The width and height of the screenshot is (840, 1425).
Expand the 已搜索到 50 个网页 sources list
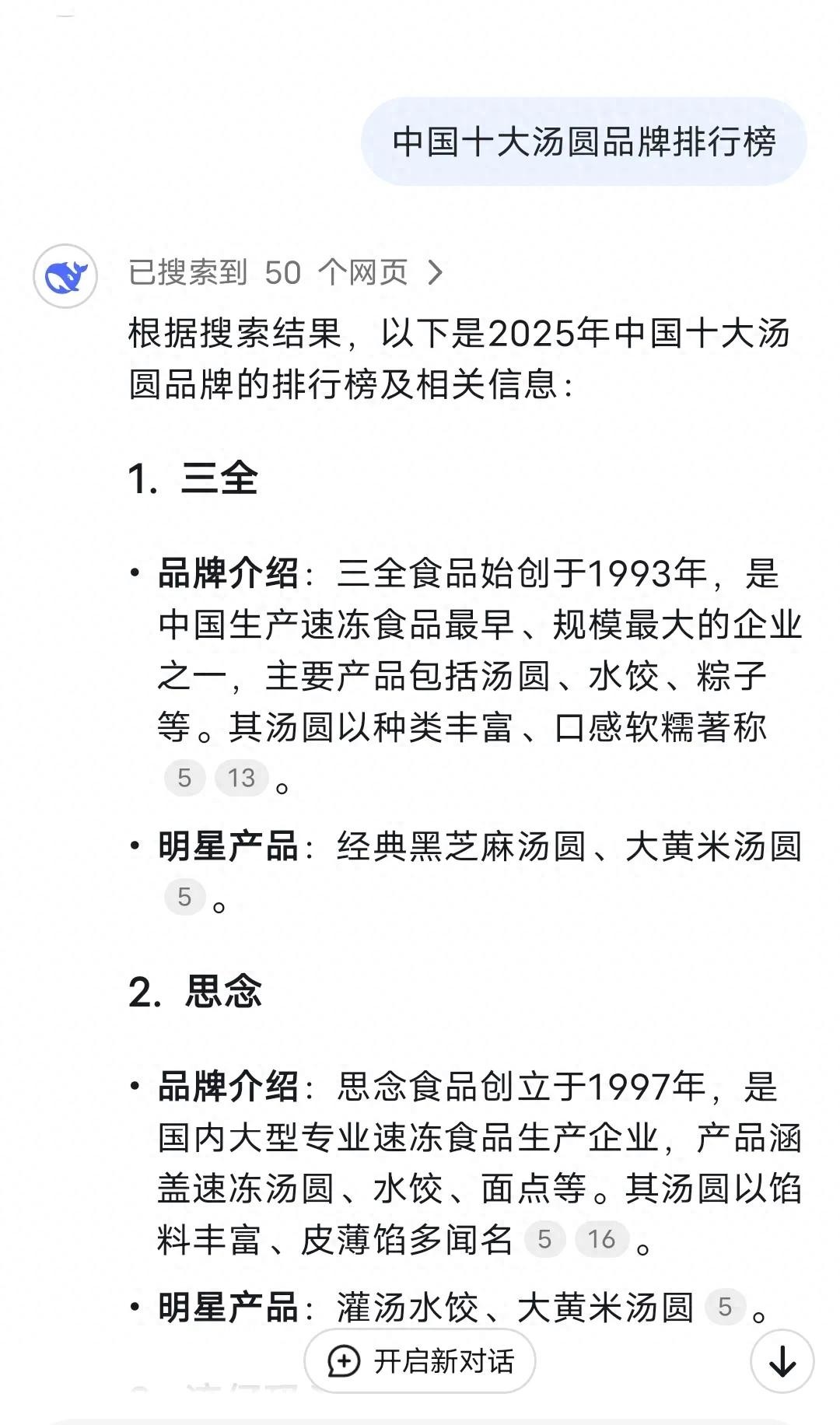[285, 272]
